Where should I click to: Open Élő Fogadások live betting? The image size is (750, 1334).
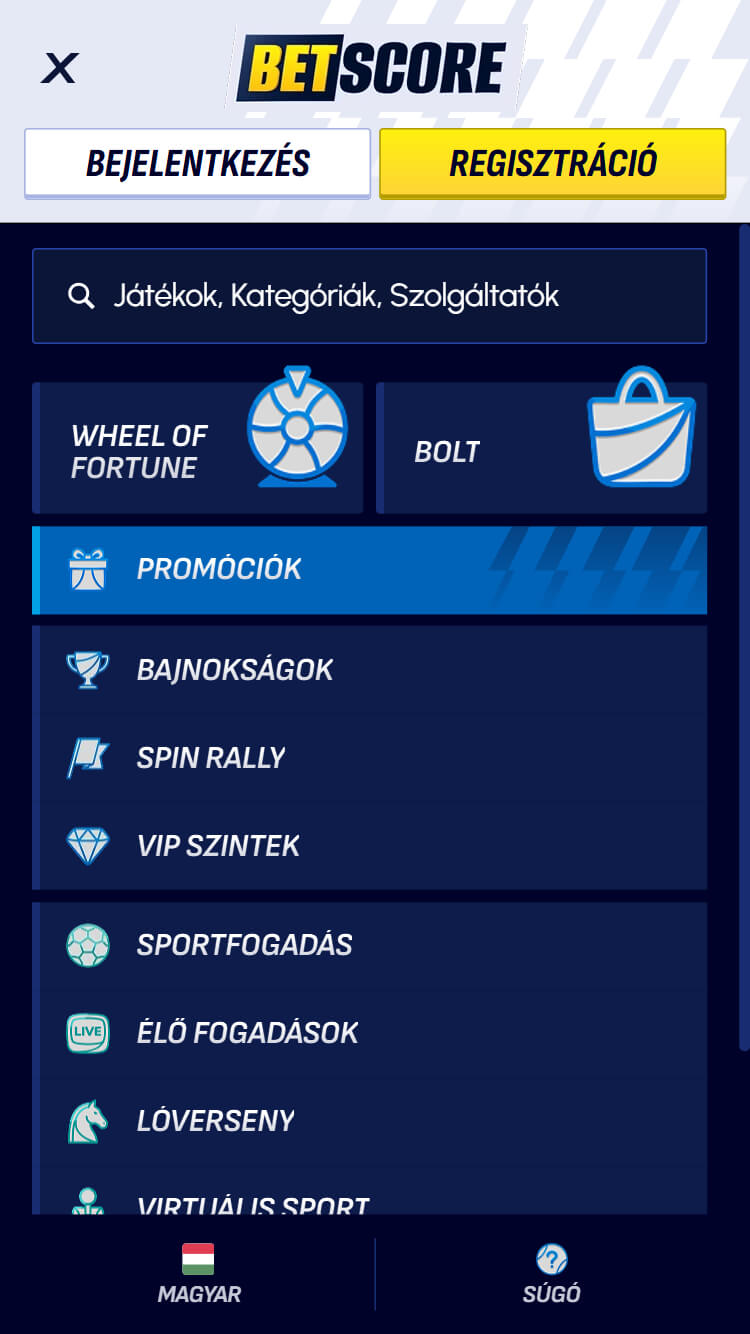click(x=369, y=1033)
